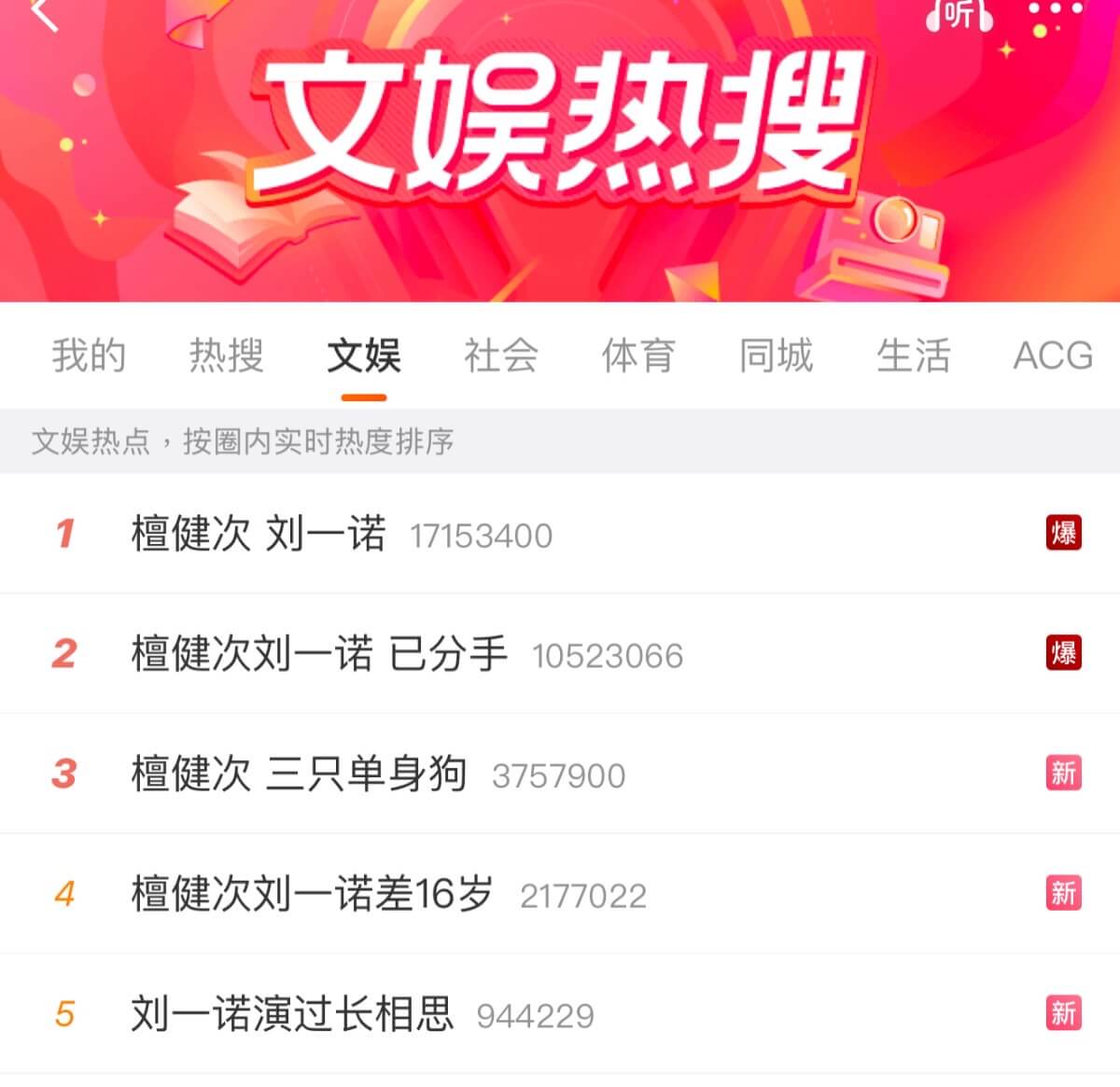Open topic 檀健次刘一诺 已分手
This screenshot has width=1120, height=1087.
point(319,654)
